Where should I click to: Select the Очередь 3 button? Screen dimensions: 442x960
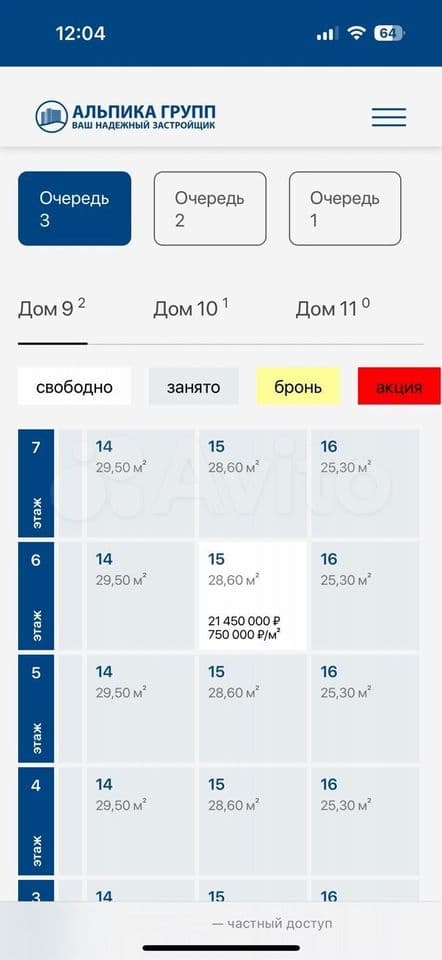tap(75, 209)
